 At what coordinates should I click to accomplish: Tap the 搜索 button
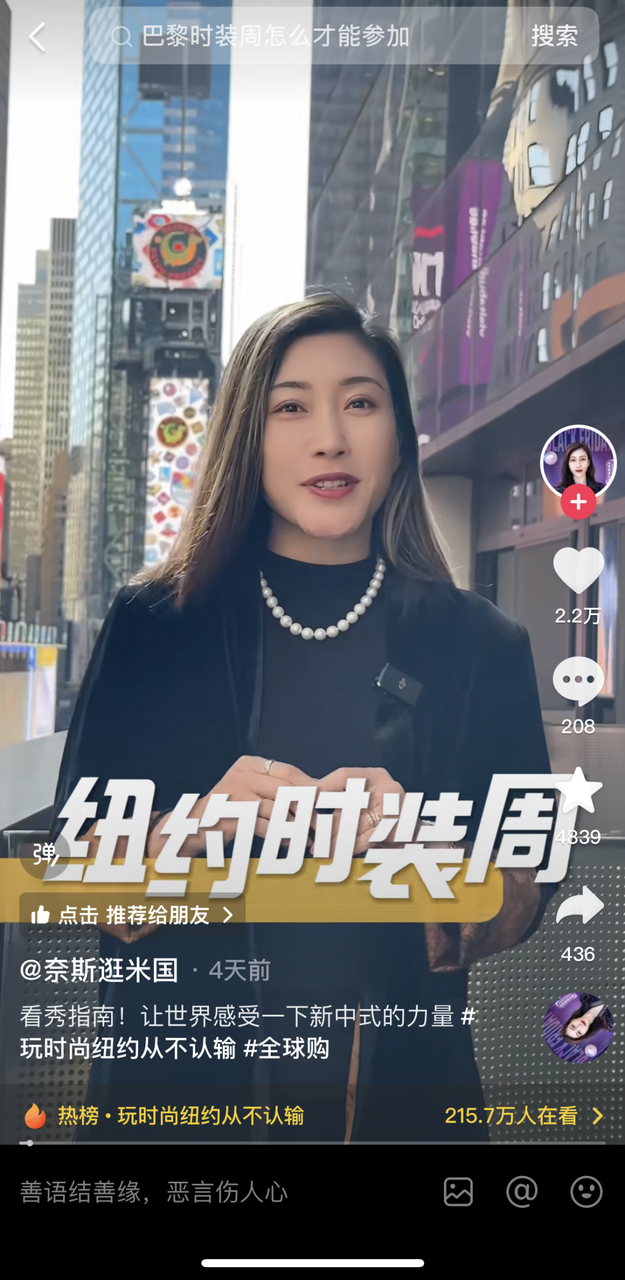[x=554, y=37]
